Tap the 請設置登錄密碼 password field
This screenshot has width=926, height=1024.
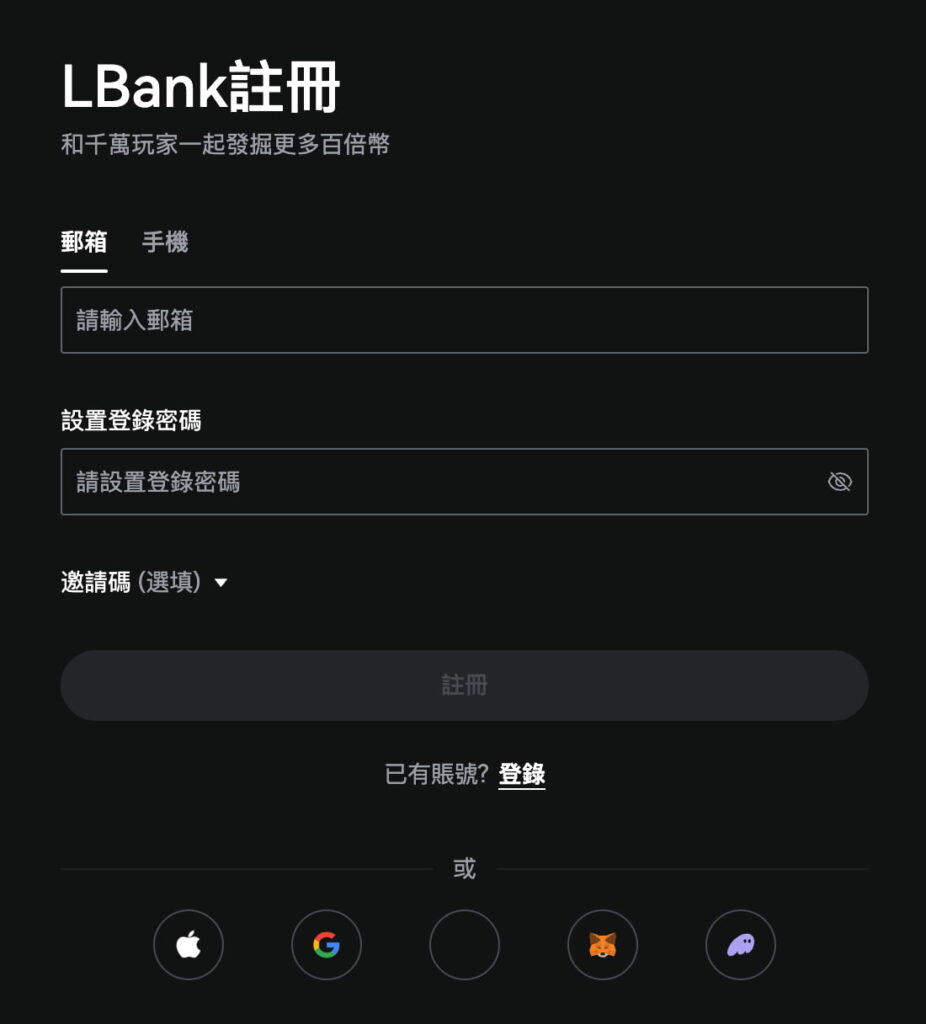[x=440, y=482]
